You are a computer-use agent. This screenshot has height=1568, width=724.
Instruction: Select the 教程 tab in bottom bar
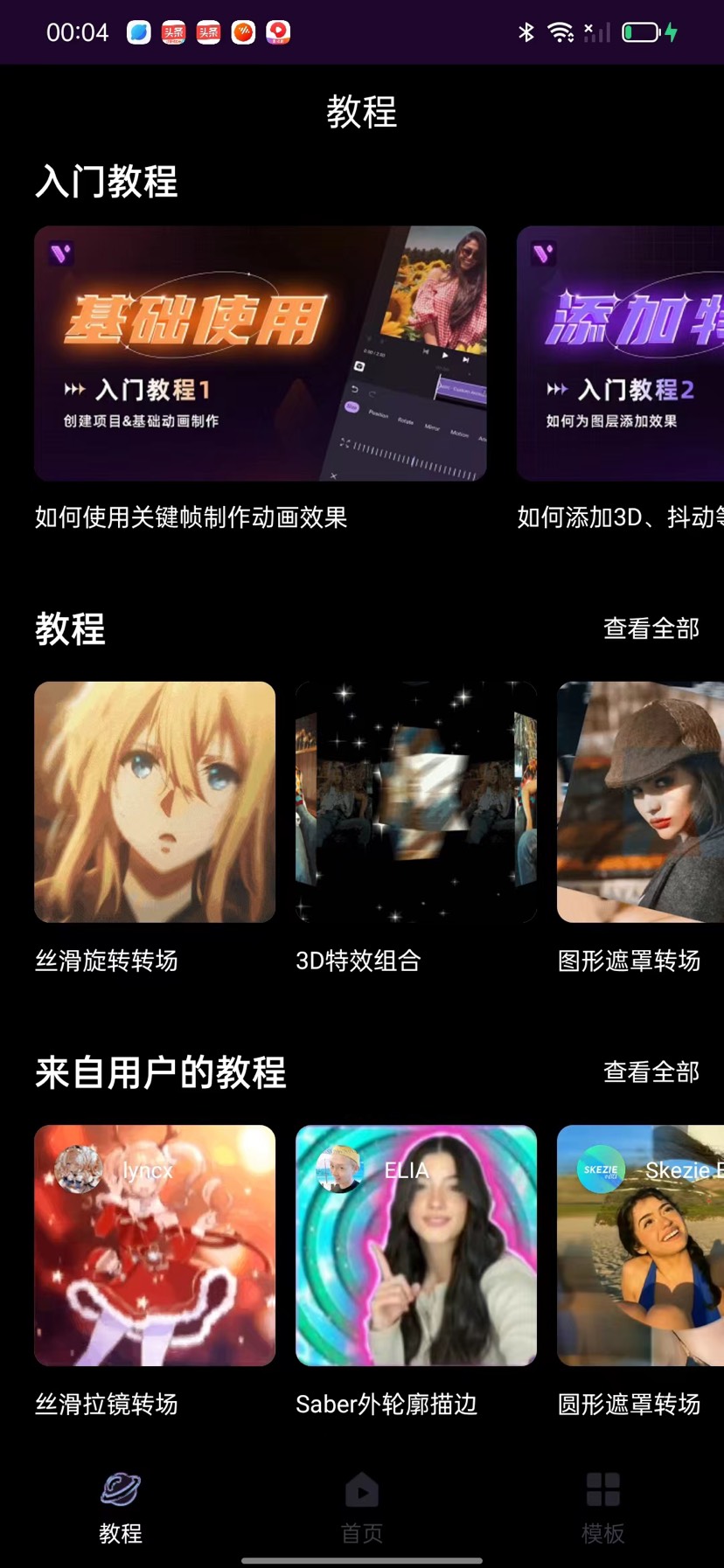[x=121, y=1507]
